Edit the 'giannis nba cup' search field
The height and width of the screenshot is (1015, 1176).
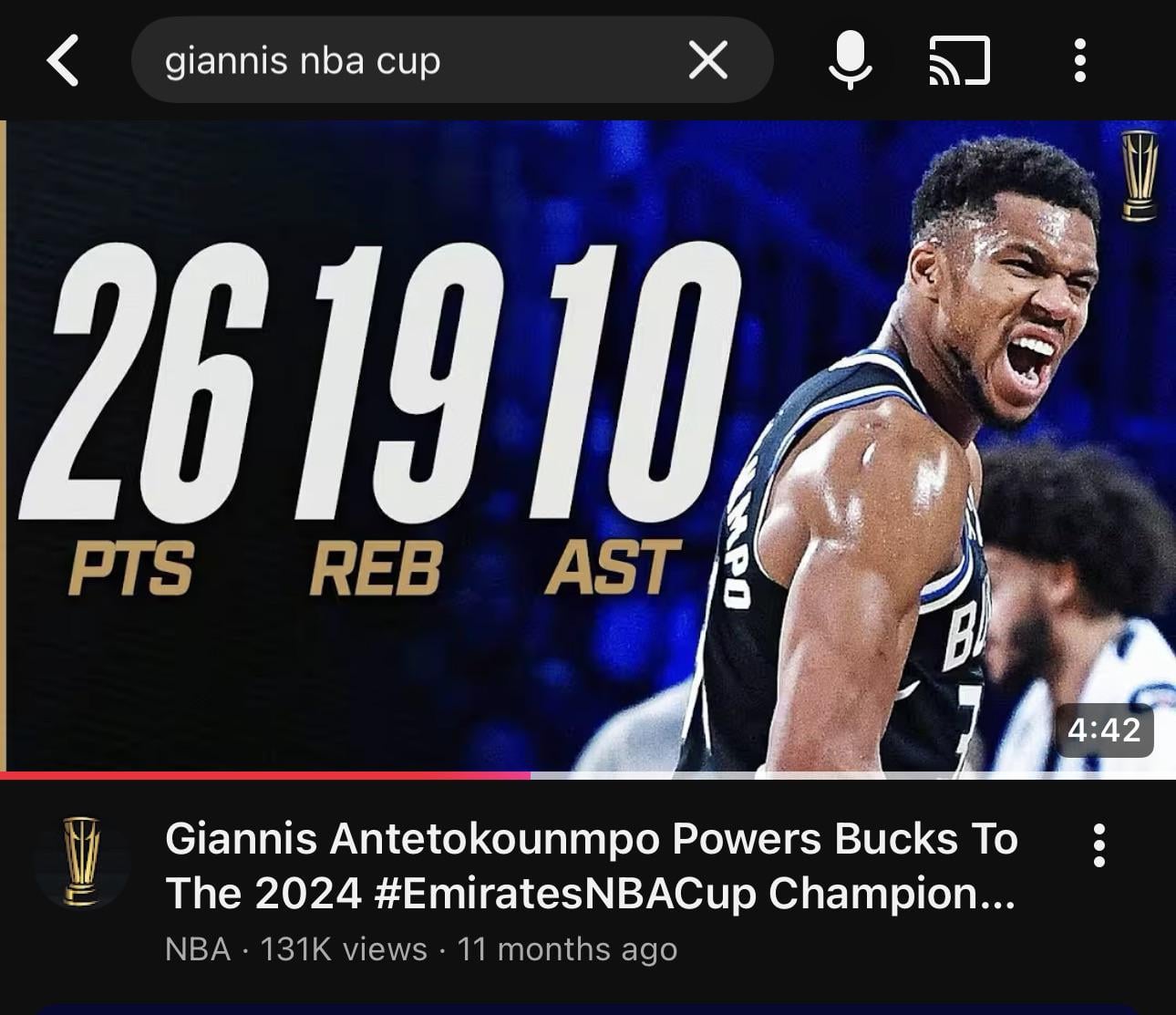pos(401,61)
